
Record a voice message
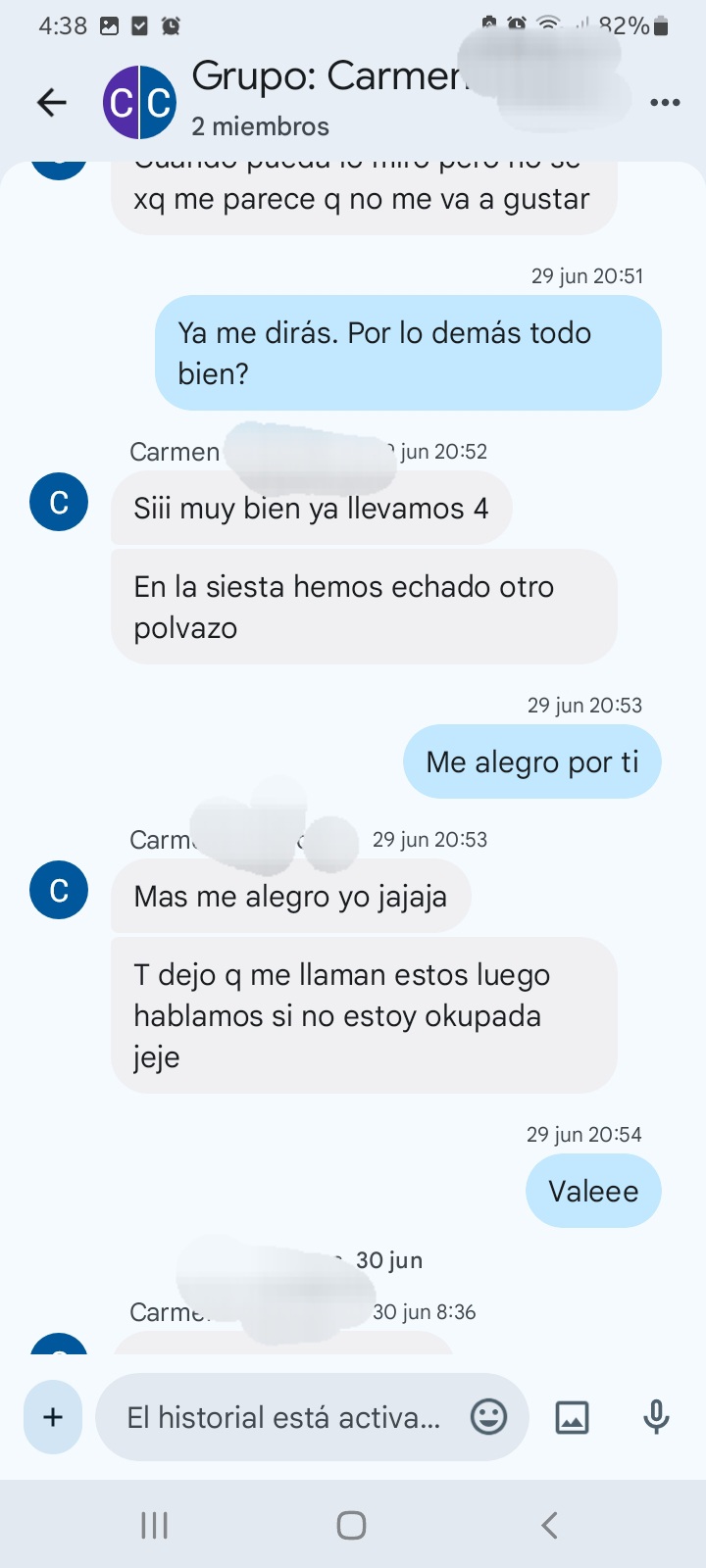(656, 1417)
